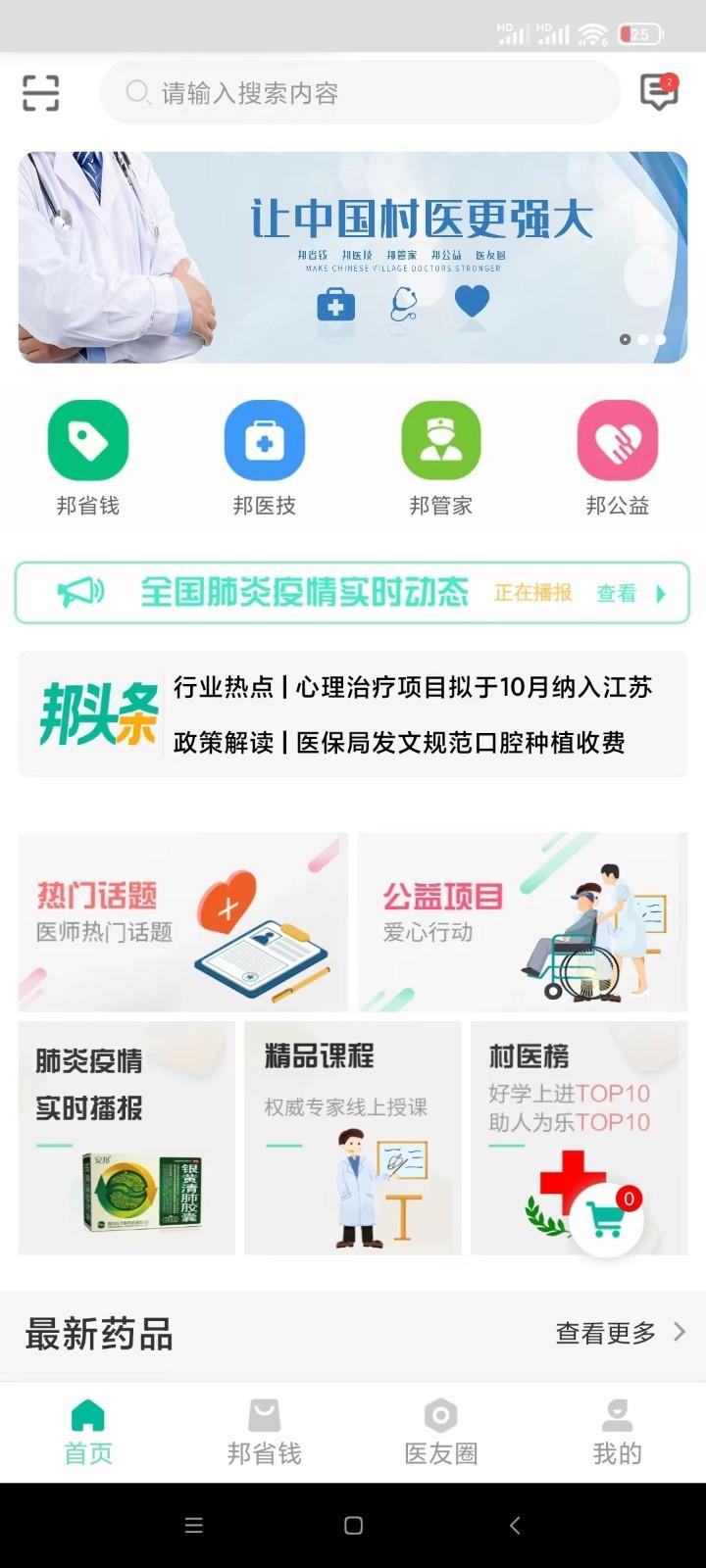Switch to the 医友圈 tab
The image size is (706, 1568).
click(x=441, y=1432)
